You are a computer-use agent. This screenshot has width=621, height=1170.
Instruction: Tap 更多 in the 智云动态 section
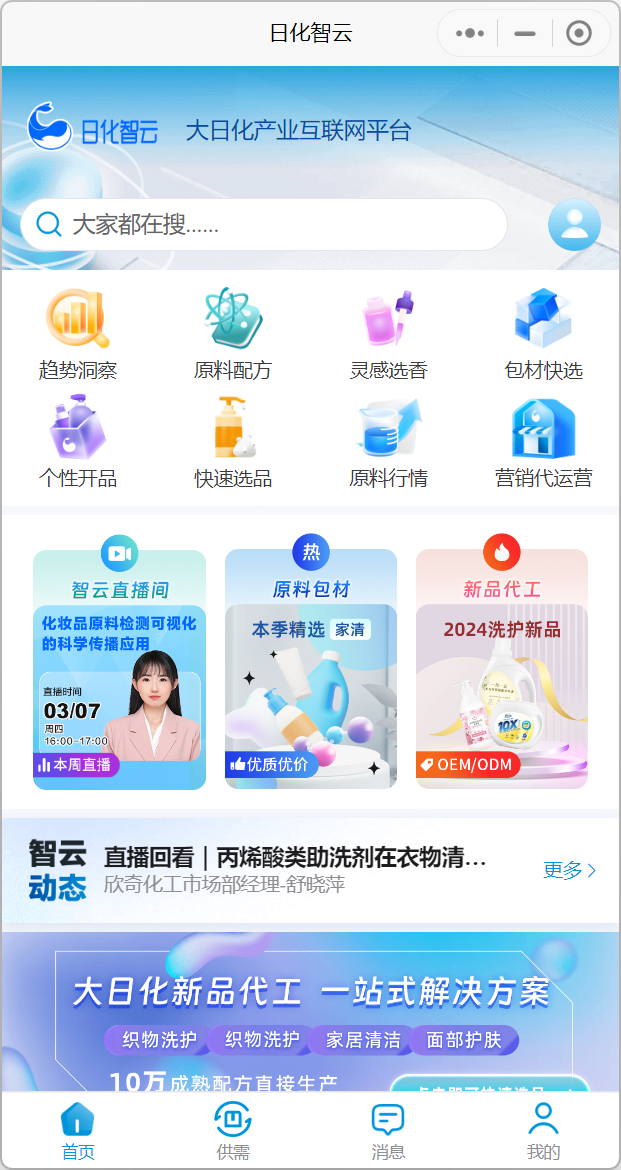(x=569, y=870)
